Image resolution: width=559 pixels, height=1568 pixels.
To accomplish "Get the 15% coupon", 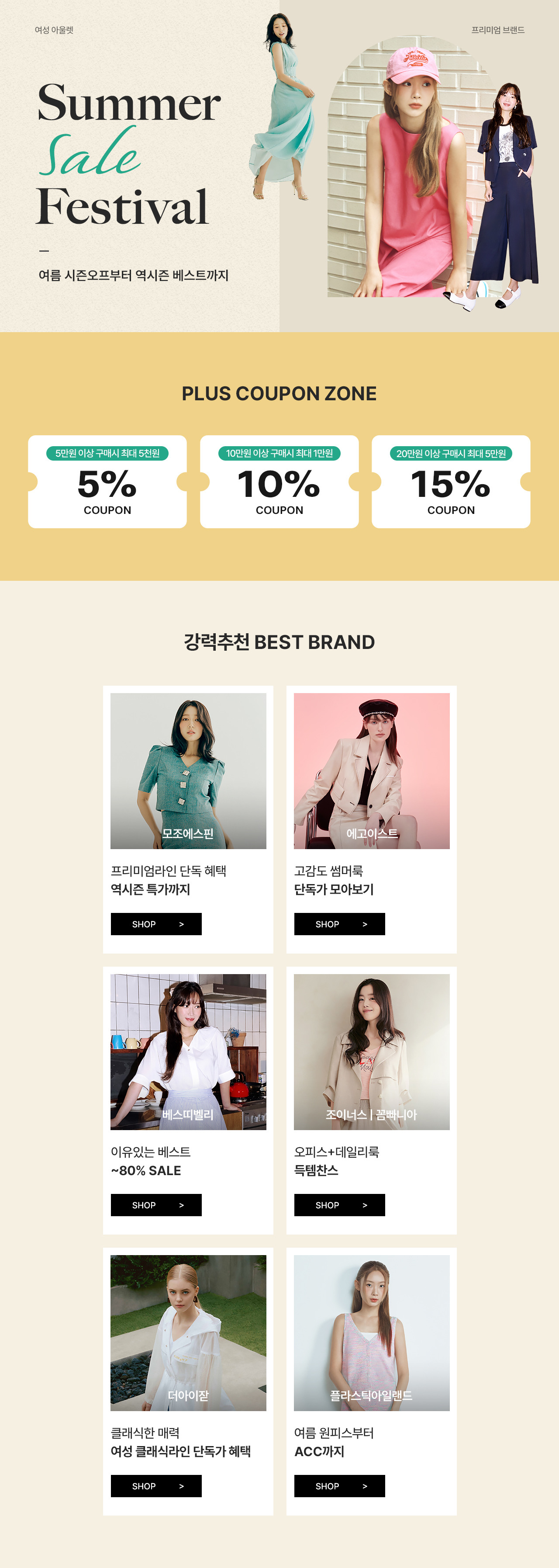I will pyautogui.click(x=451, y=482).
